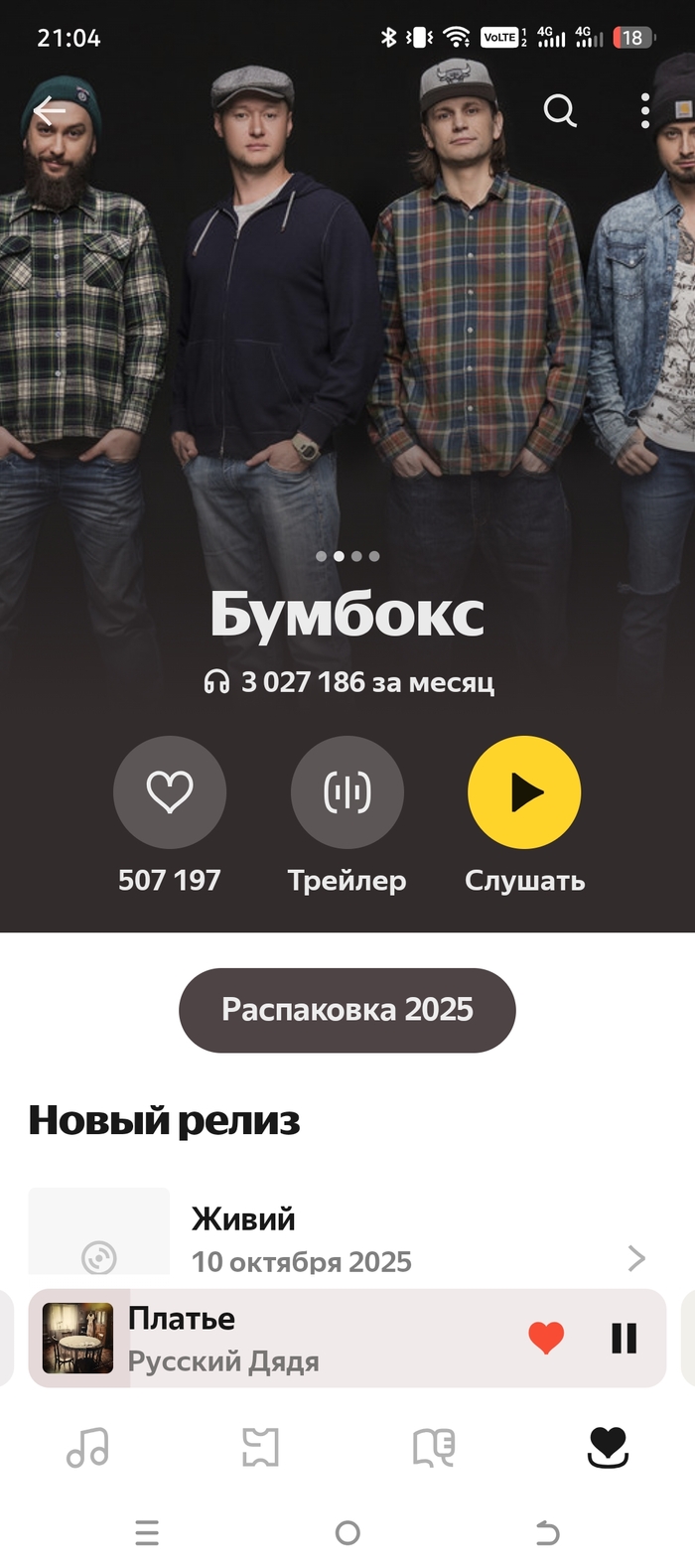Open search via the magnifier icon
The width and height of the screenshot is (695, 1568).
tap(560, 110)
